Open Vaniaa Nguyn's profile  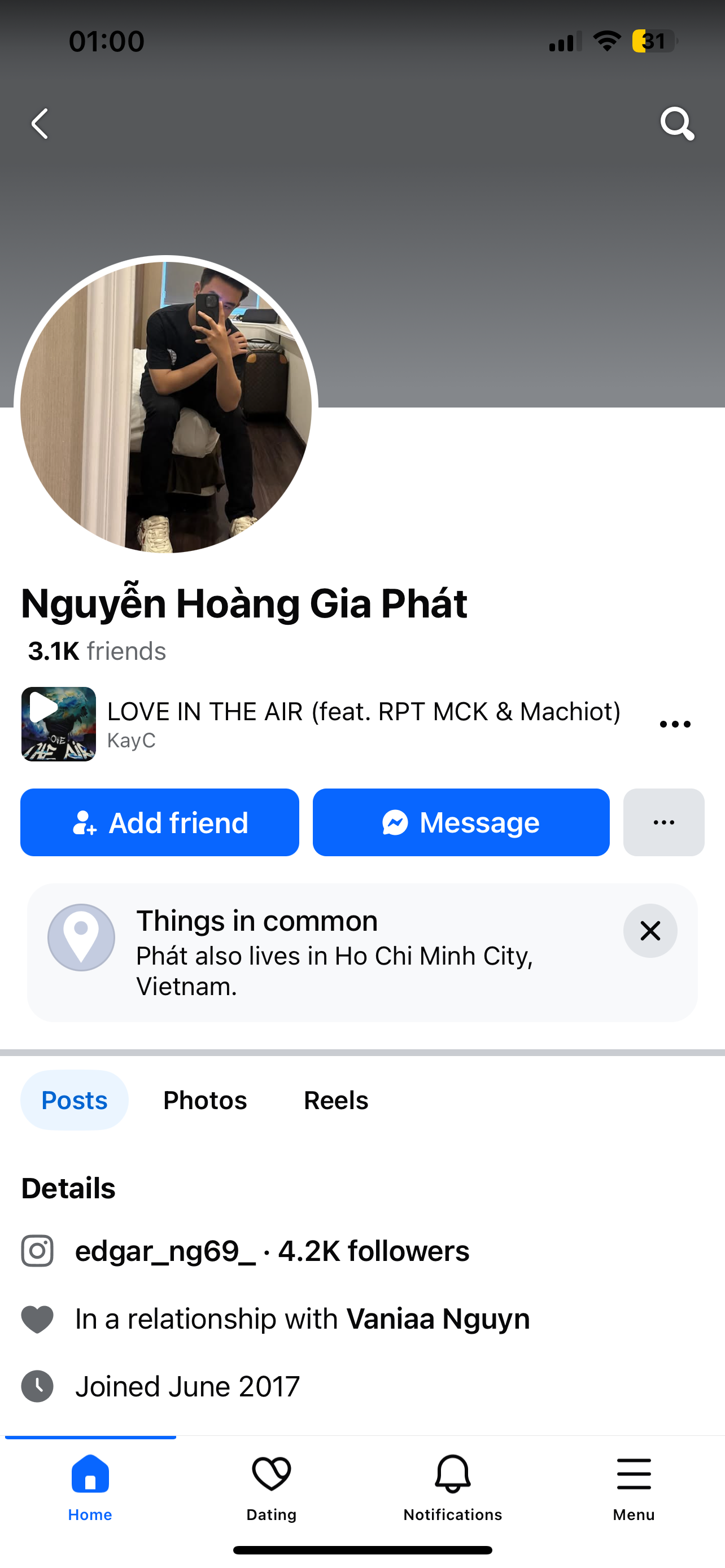coord(438,1319)
